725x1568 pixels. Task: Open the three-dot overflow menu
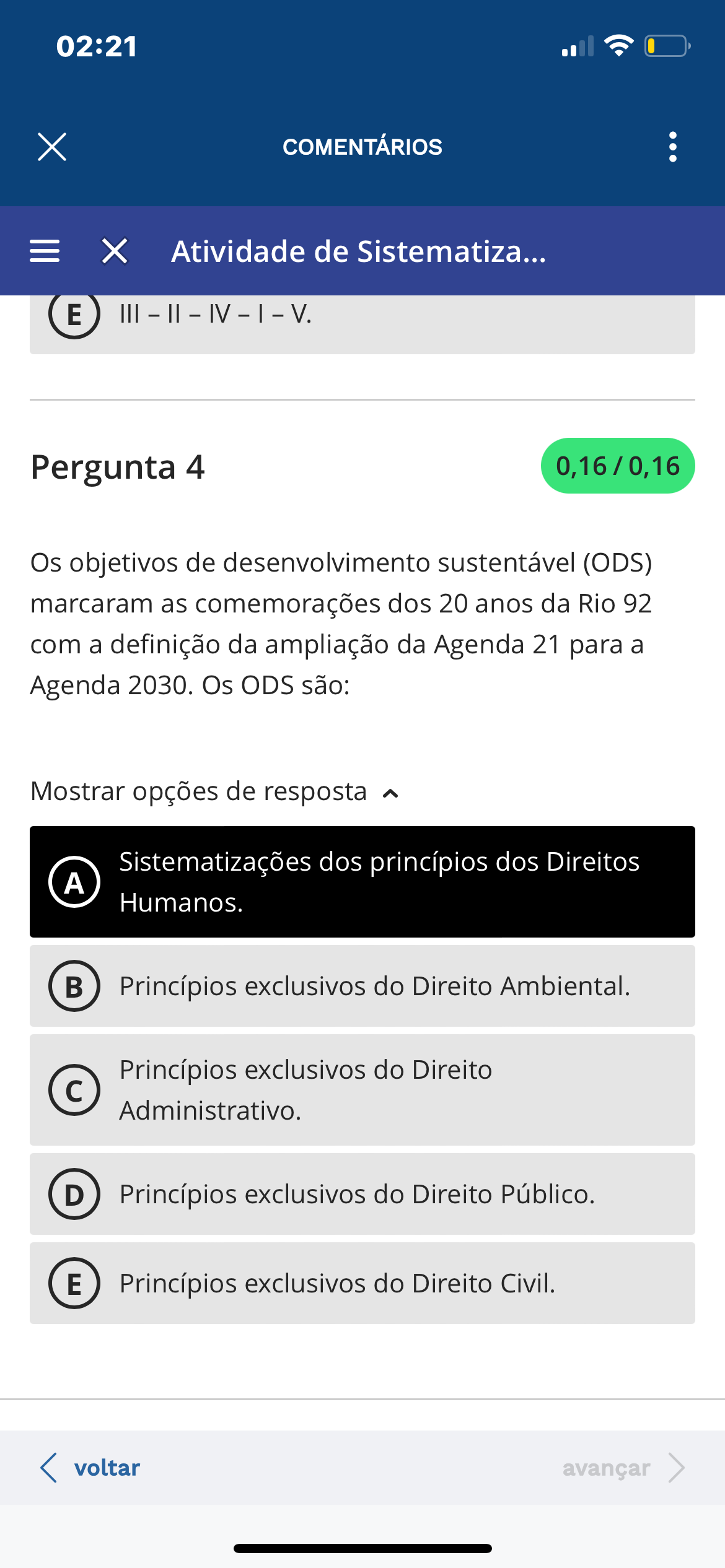click(x=672, y=147)
